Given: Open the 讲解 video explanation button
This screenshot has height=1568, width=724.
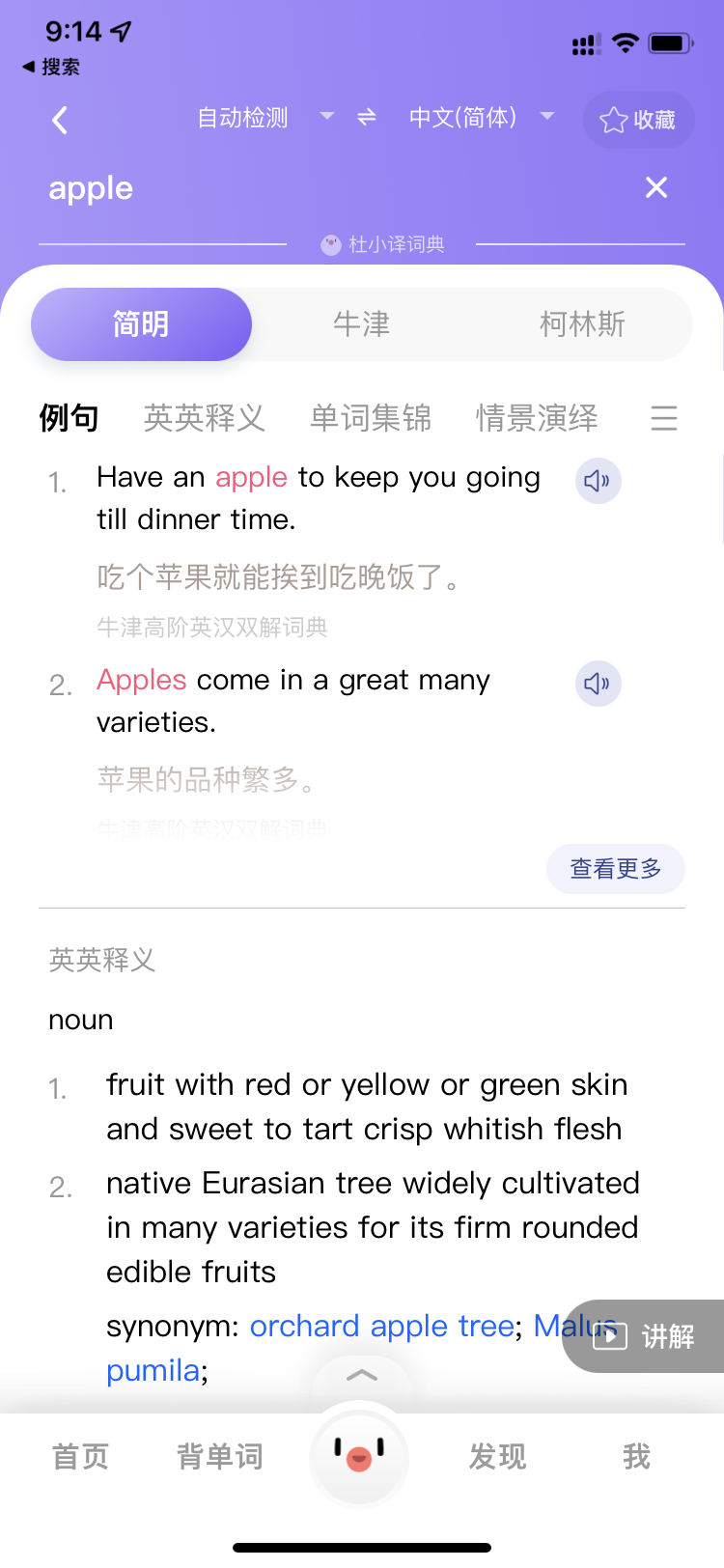Looking at the screenshot, I should 645,1336.
